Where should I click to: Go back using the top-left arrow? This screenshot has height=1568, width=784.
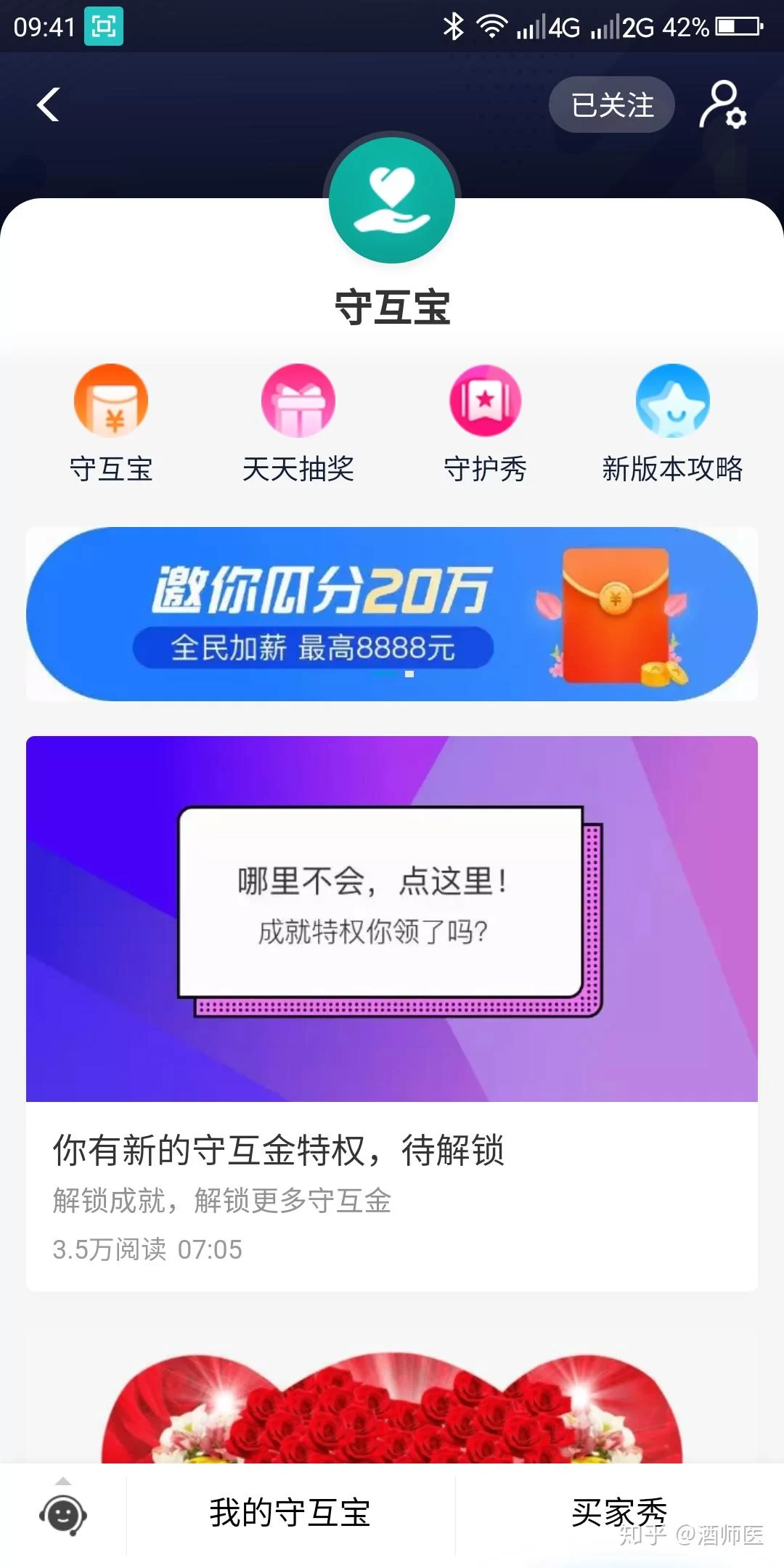(49, 105)
